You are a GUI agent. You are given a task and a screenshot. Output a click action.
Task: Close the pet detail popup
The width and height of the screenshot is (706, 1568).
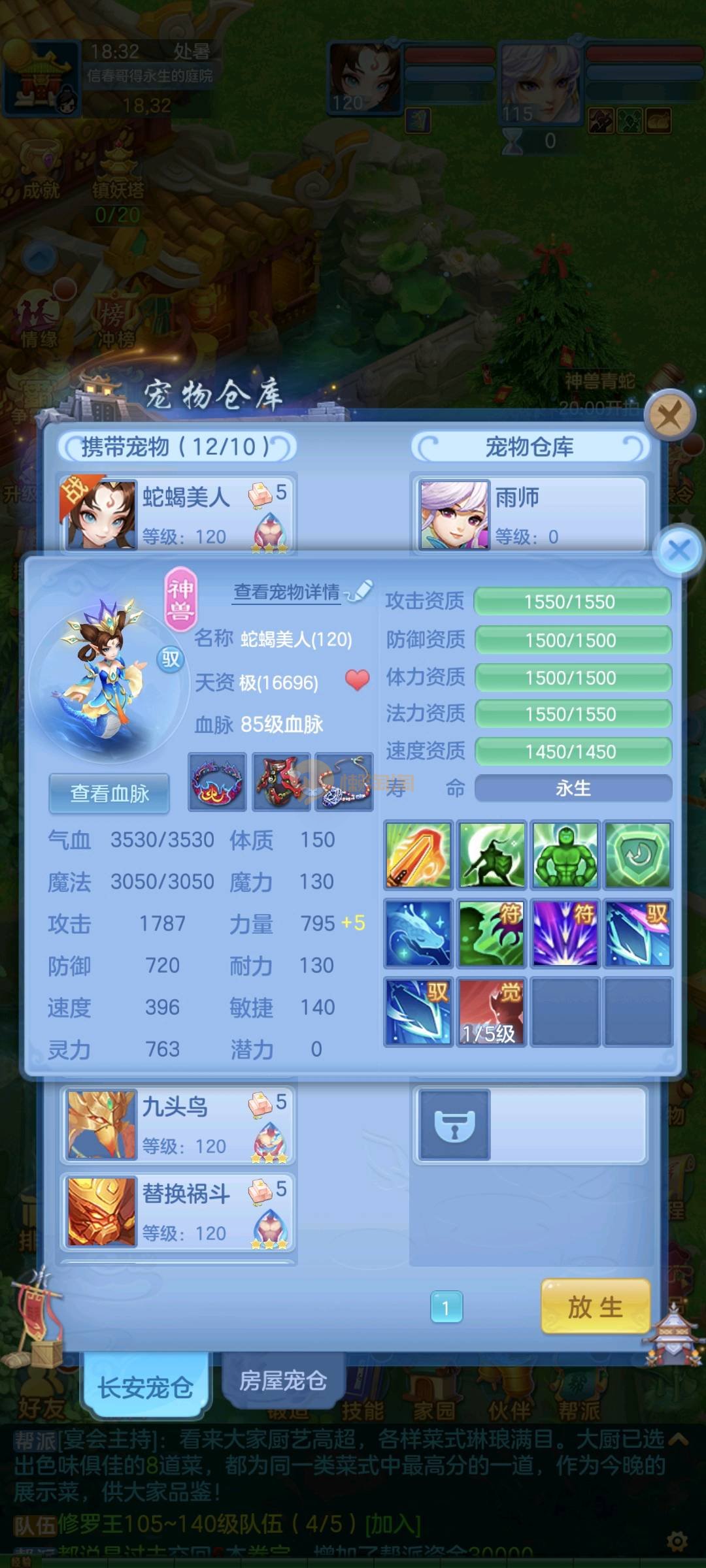[x=679, y=550]
